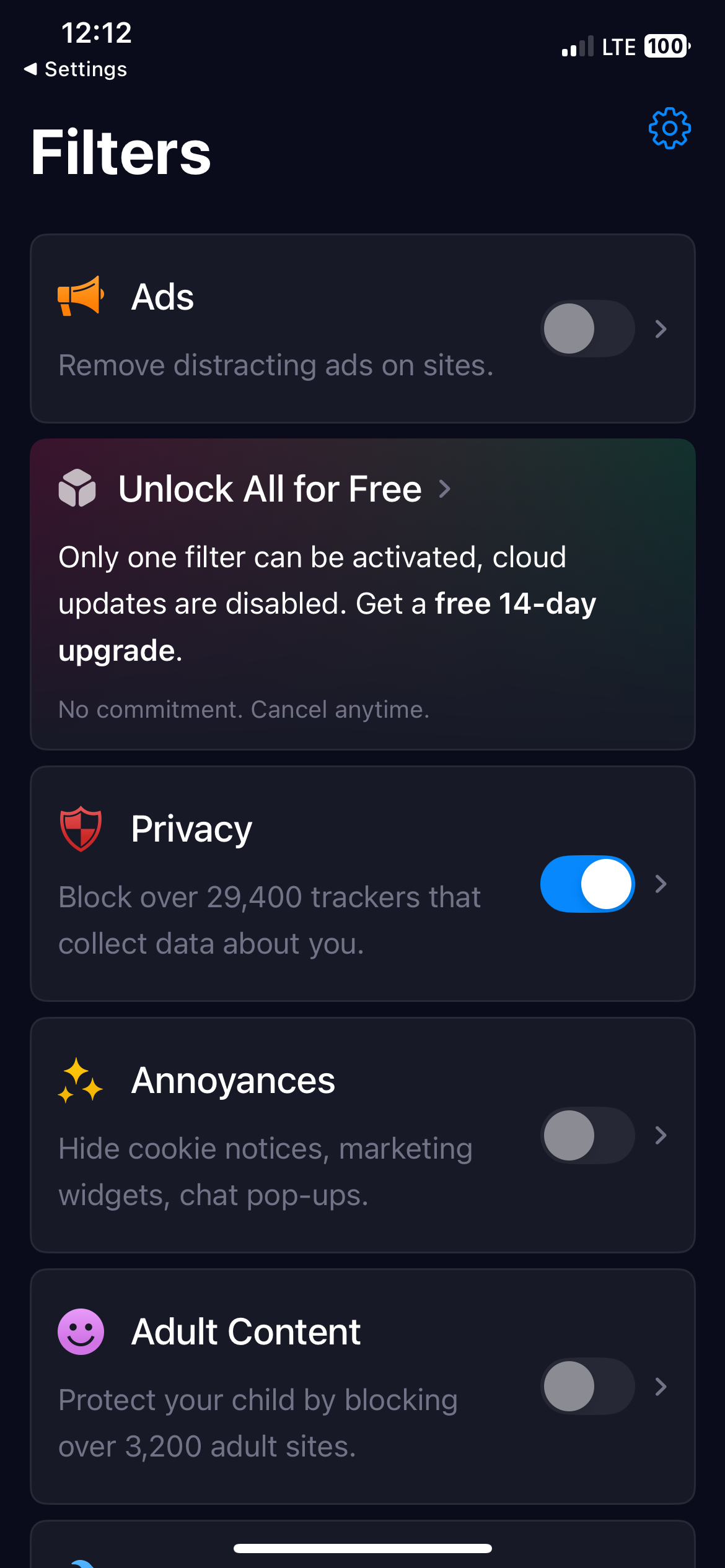Tap the cube icon in Unlock All card
Screen dimensions: 725x1568
click(x=78, y=489)
